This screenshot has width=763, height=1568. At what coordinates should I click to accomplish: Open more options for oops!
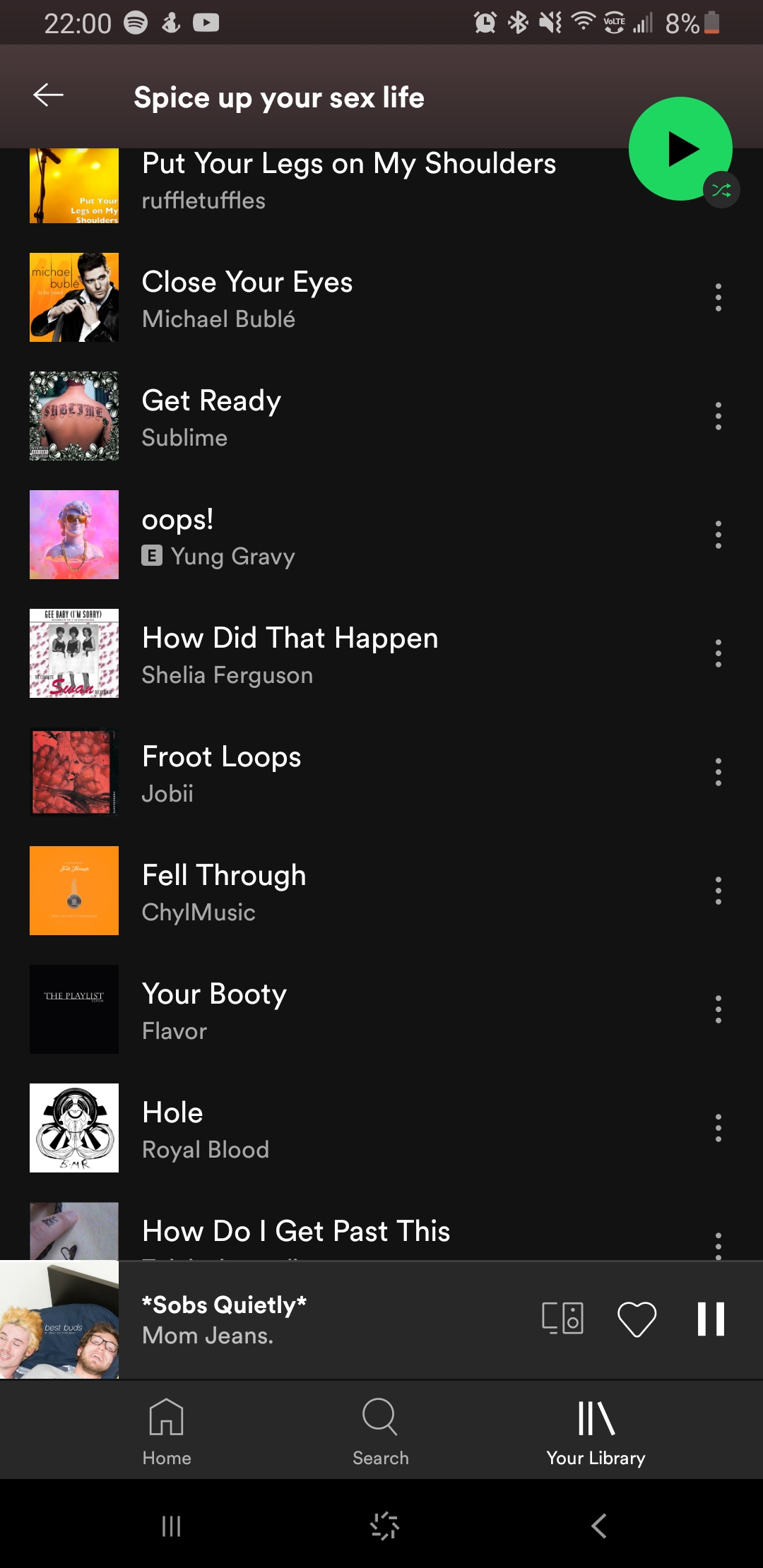coord(718,535)
